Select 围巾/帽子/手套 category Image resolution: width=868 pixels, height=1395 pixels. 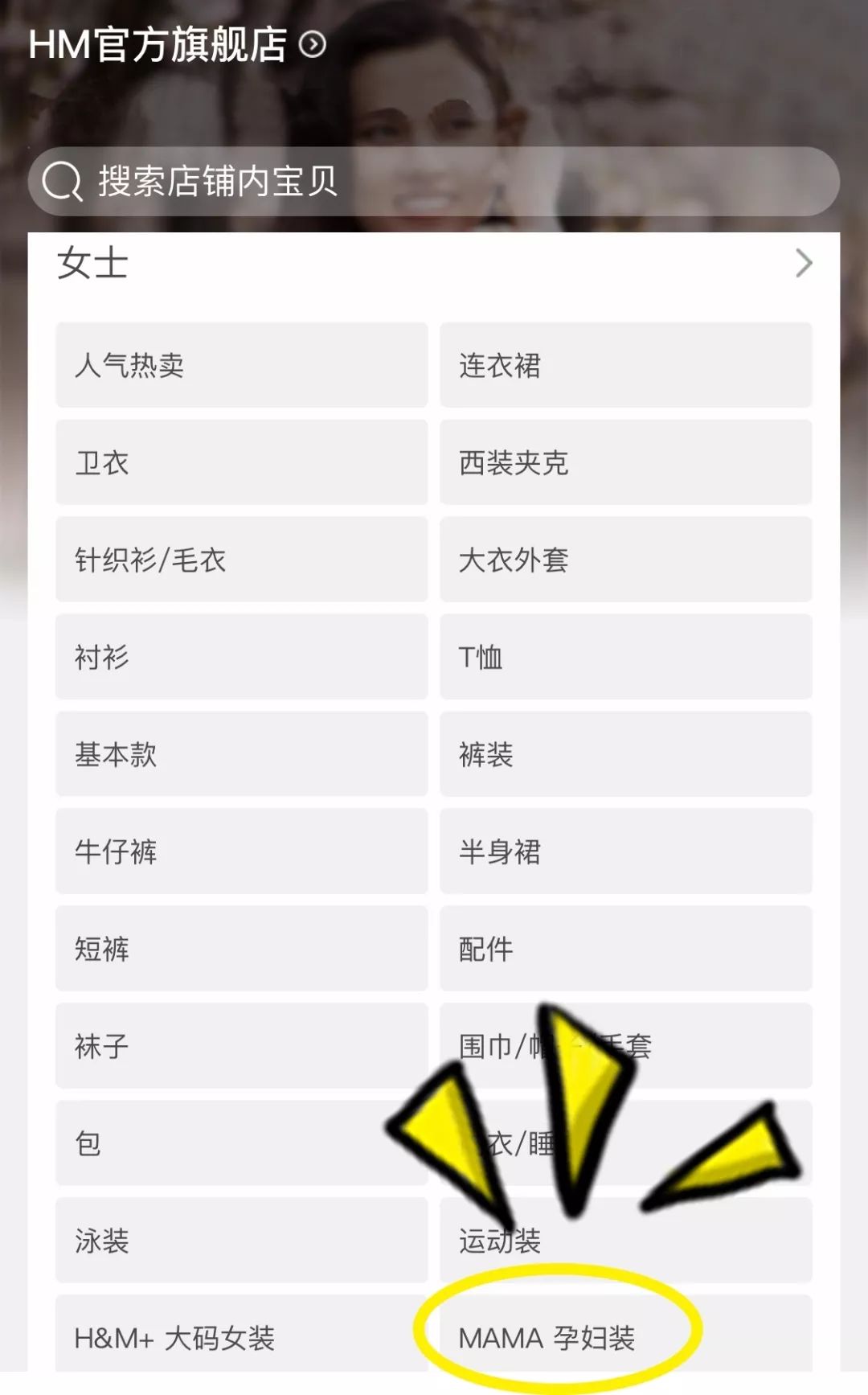coord(625,1047)
